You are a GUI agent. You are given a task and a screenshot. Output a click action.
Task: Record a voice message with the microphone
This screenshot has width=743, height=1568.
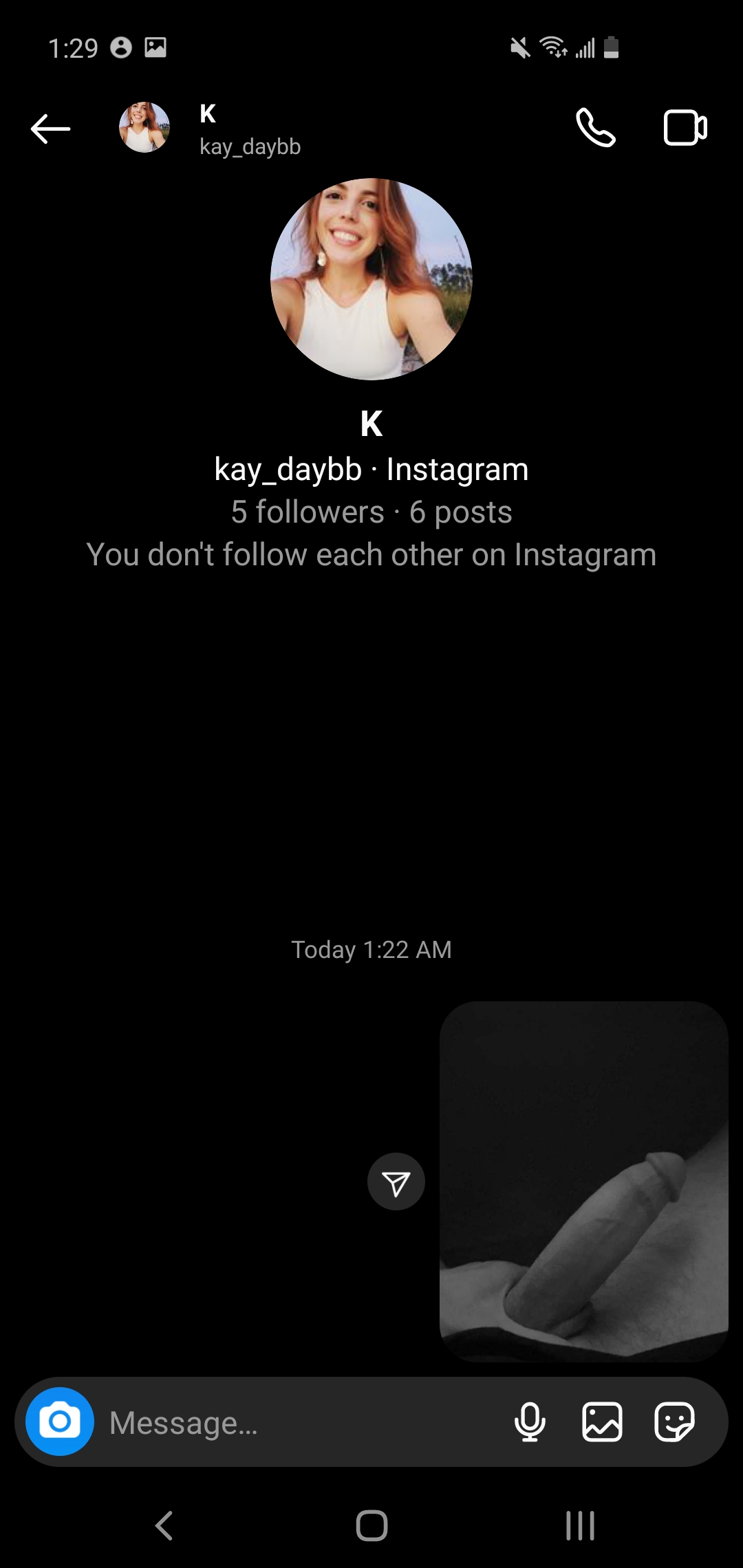(530, 1422)
